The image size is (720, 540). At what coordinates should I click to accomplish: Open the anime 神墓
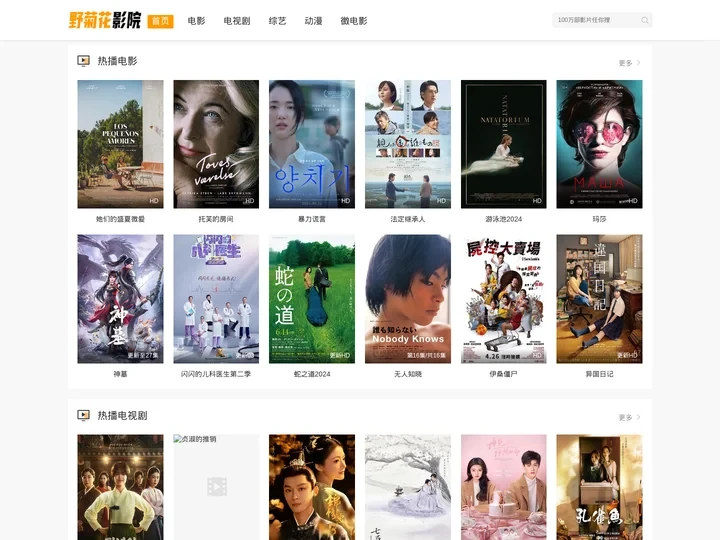point(120,299)
